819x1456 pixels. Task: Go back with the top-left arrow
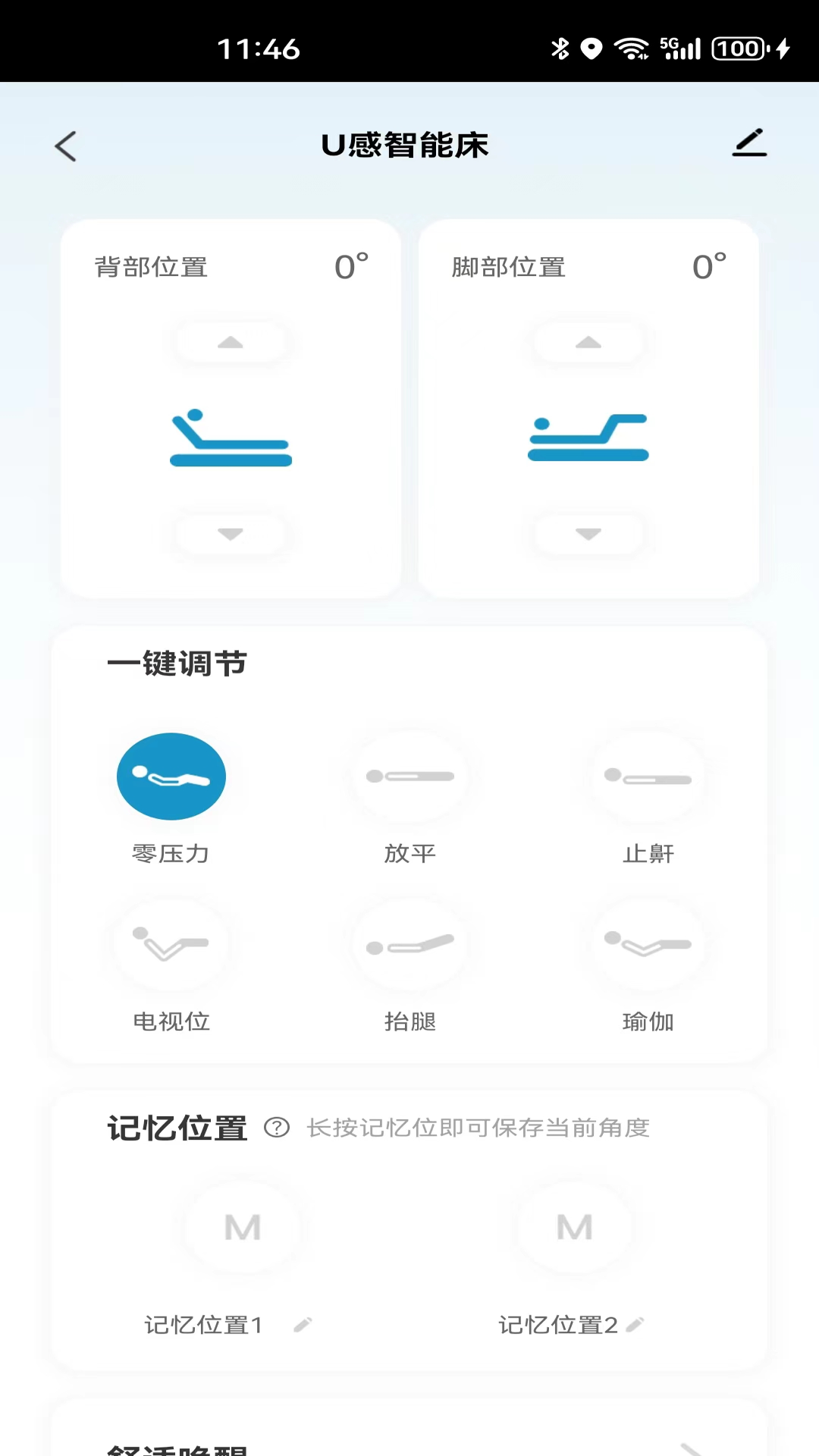[x=65, y=146]
